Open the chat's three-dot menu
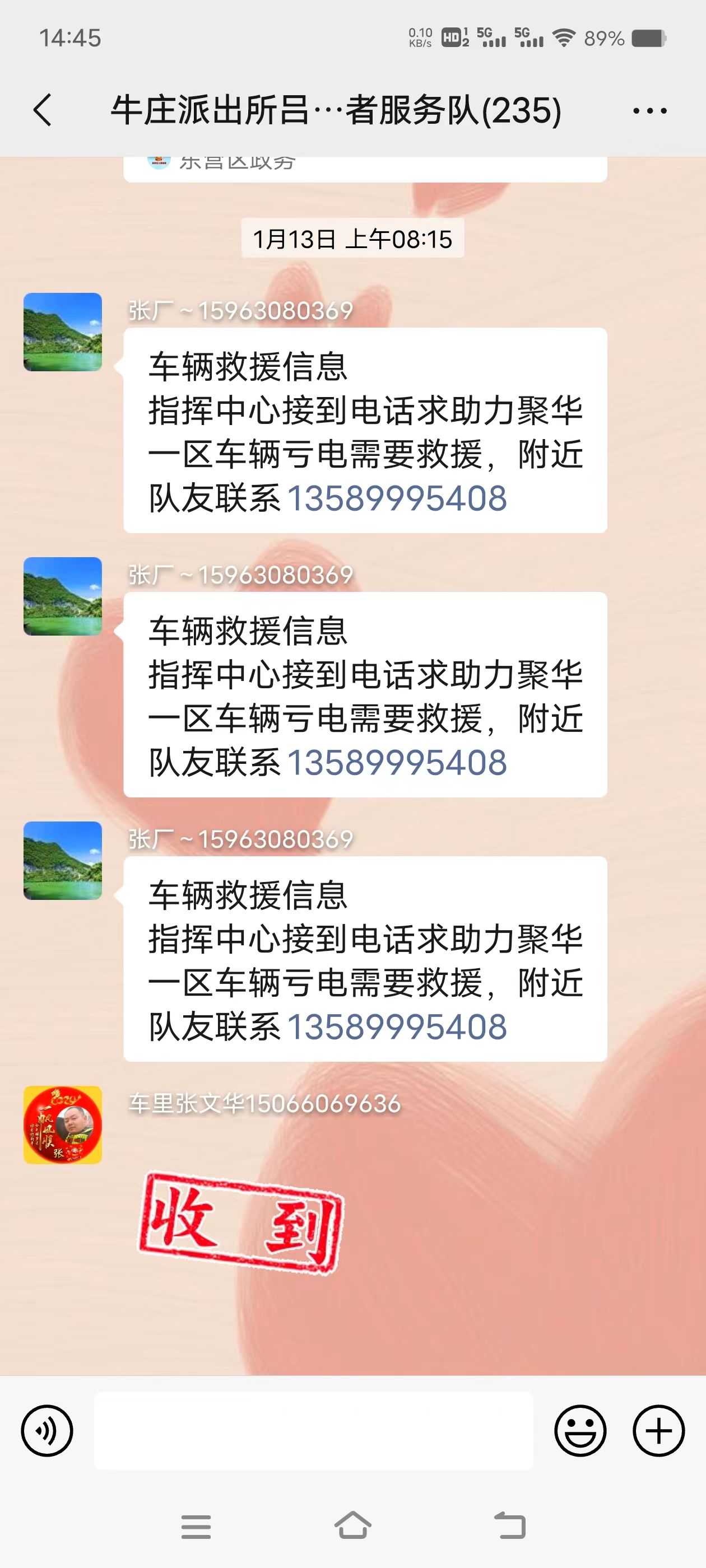This screenshot has height=1568, width=706. (x=649, y=111)
